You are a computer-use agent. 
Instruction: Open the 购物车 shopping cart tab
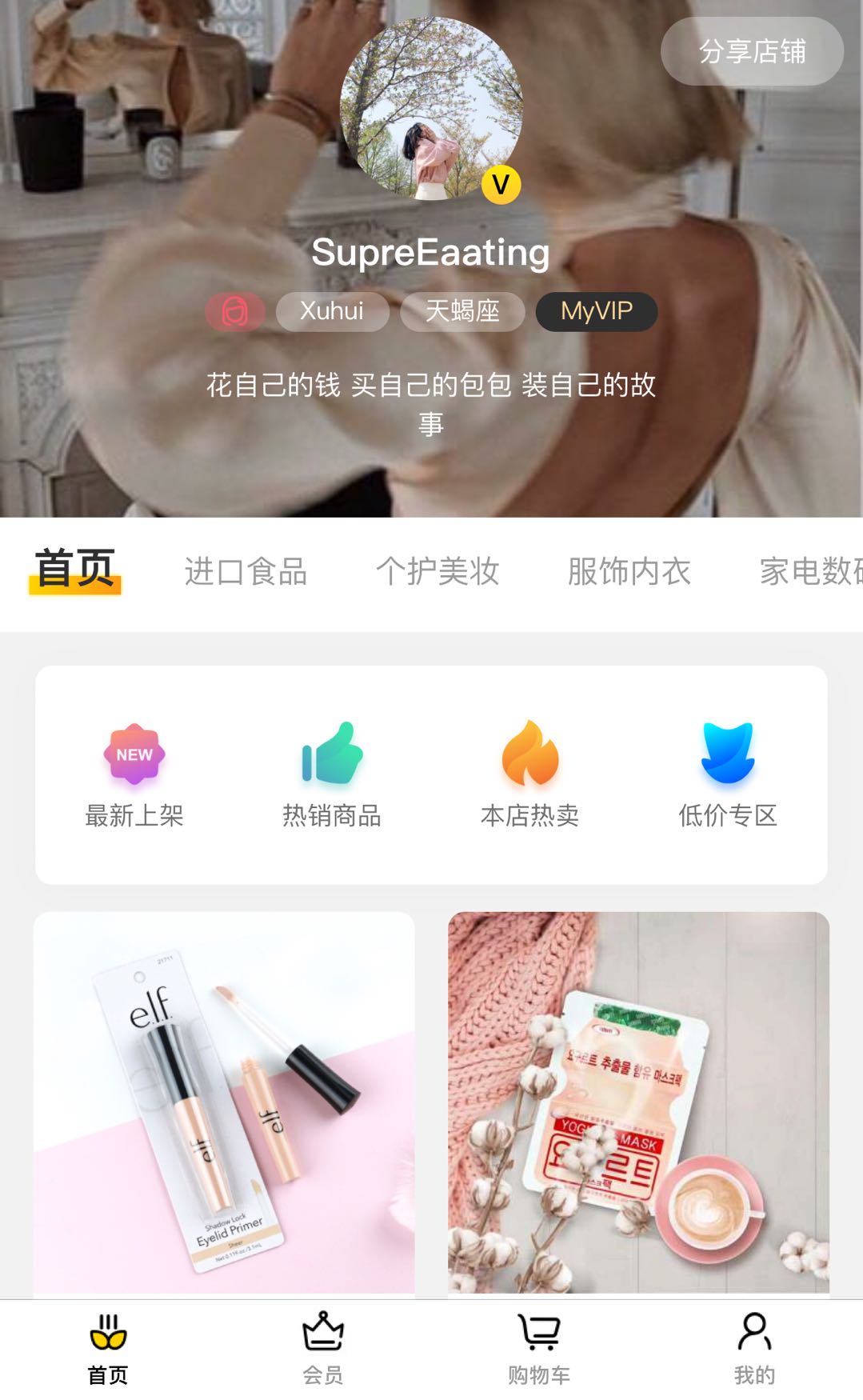539,1350
